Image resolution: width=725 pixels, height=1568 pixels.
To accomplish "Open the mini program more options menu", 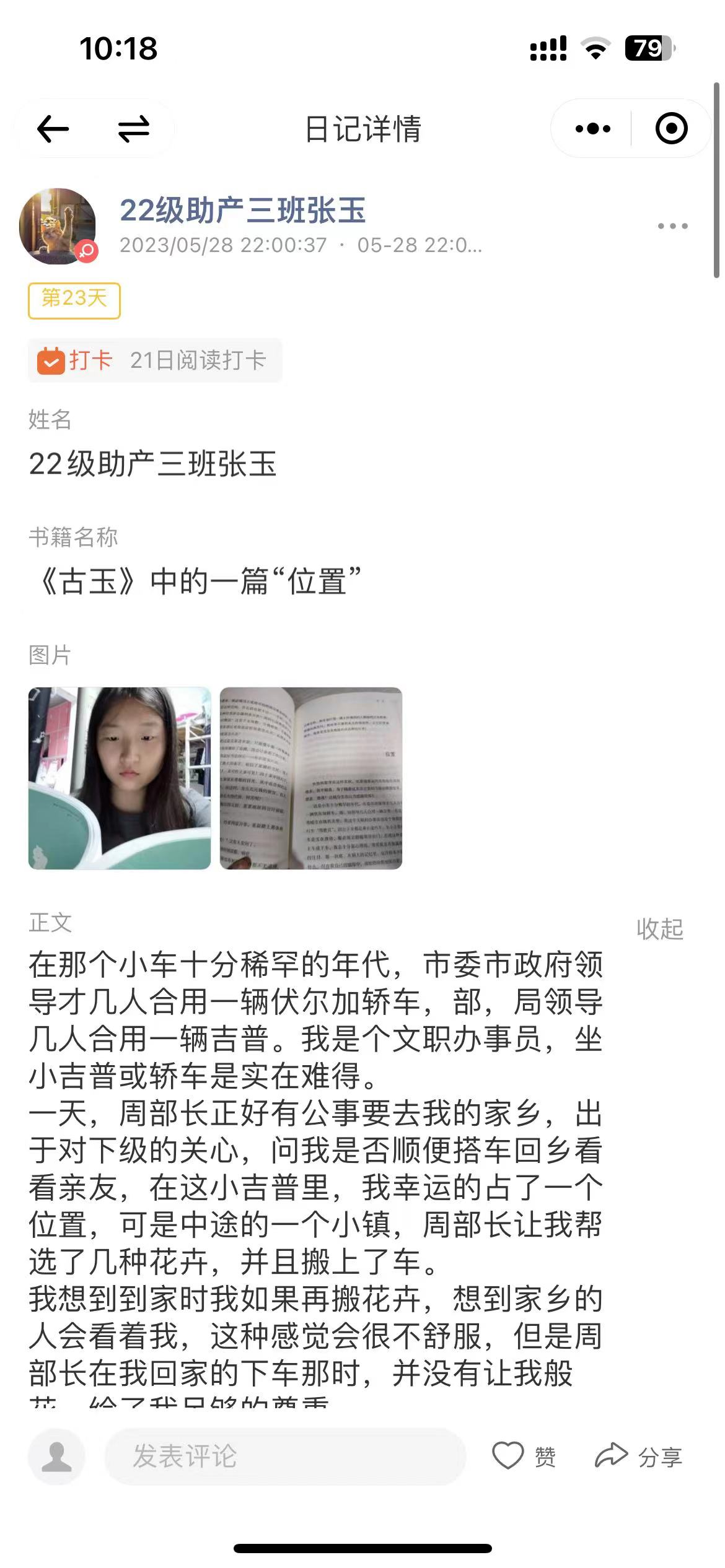I will tap(592, 129).
